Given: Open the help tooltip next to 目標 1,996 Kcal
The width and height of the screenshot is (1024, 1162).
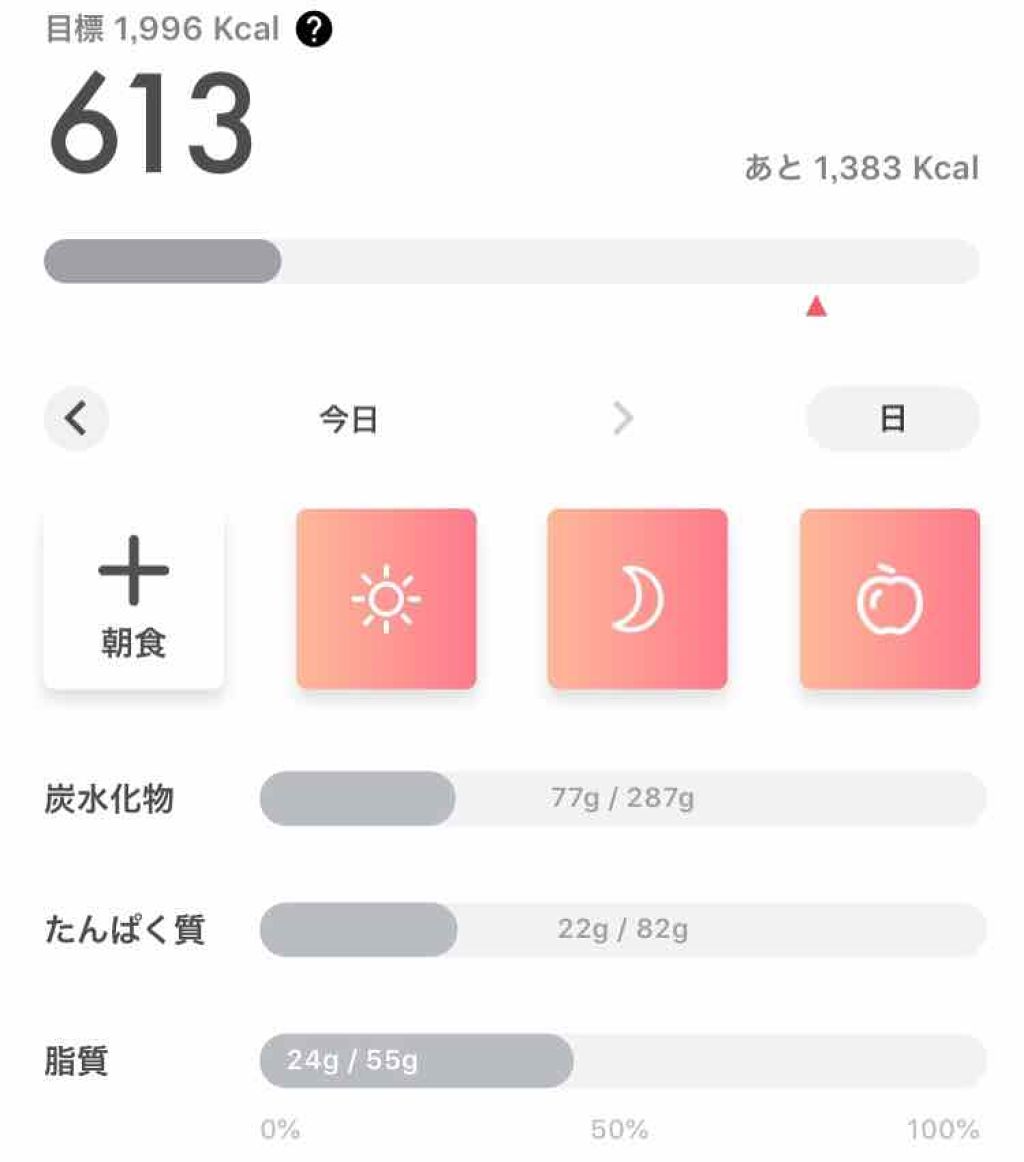Looking at the screenshot, I should point(315,28).
